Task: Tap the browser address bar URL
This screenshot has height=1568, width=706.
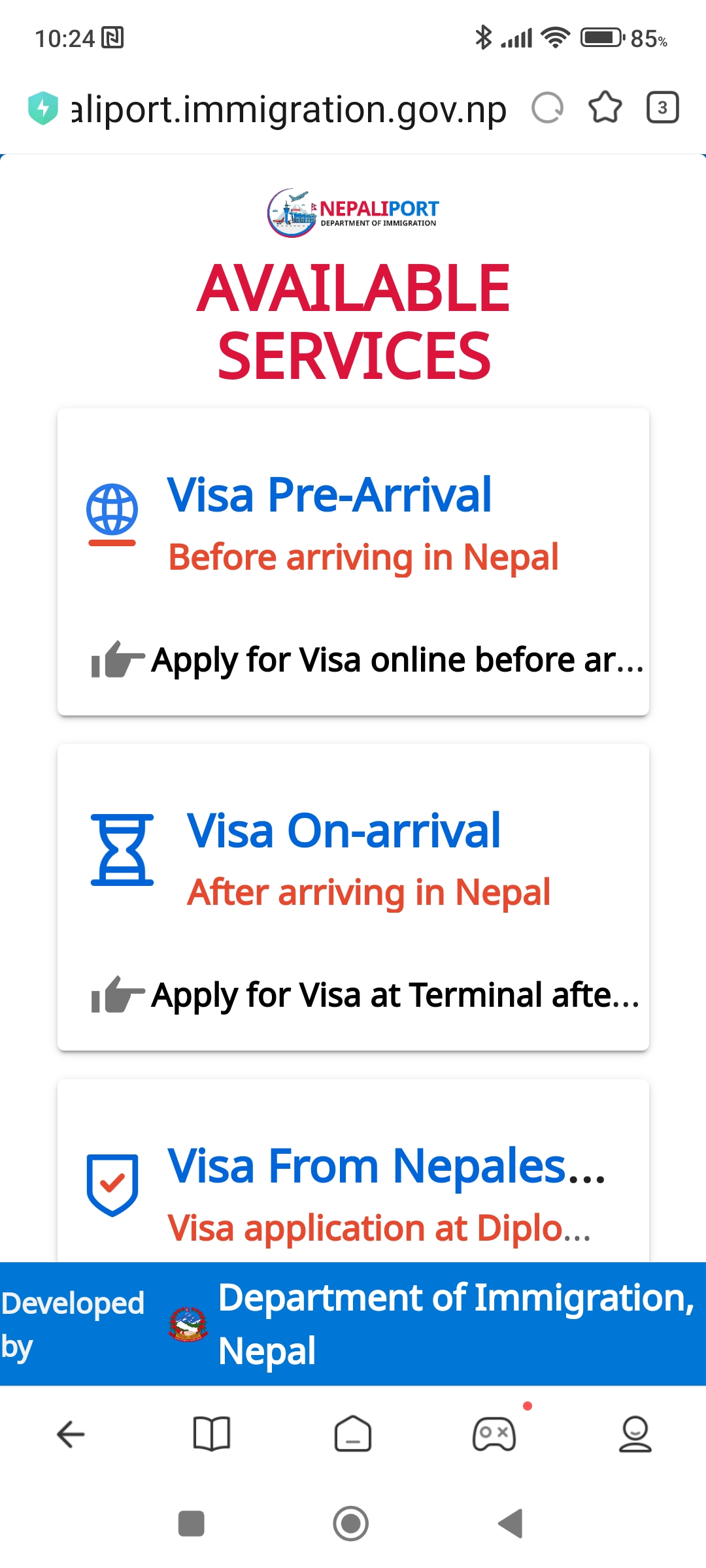Action: pyautogui.click(x=288, y=108)
